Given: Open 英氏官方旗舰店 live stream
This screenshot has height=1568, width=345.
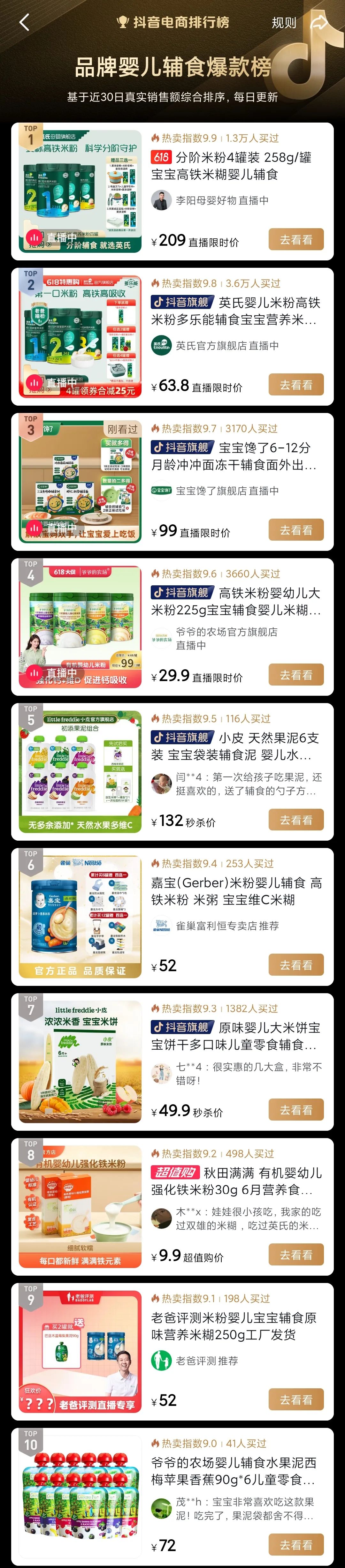Looking at the screenshot, I should (227, 346).
